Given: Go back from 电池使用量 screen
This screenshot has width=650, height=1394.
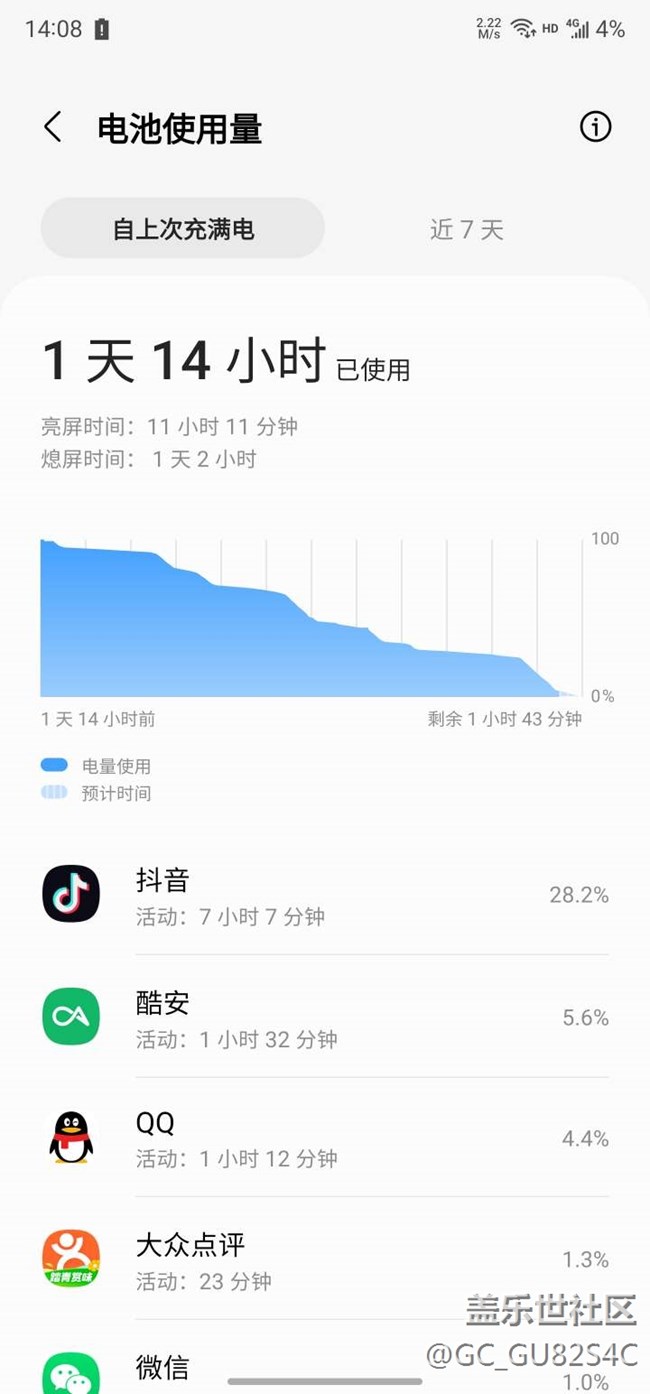Looking at the screenshot, I should 53,128.
